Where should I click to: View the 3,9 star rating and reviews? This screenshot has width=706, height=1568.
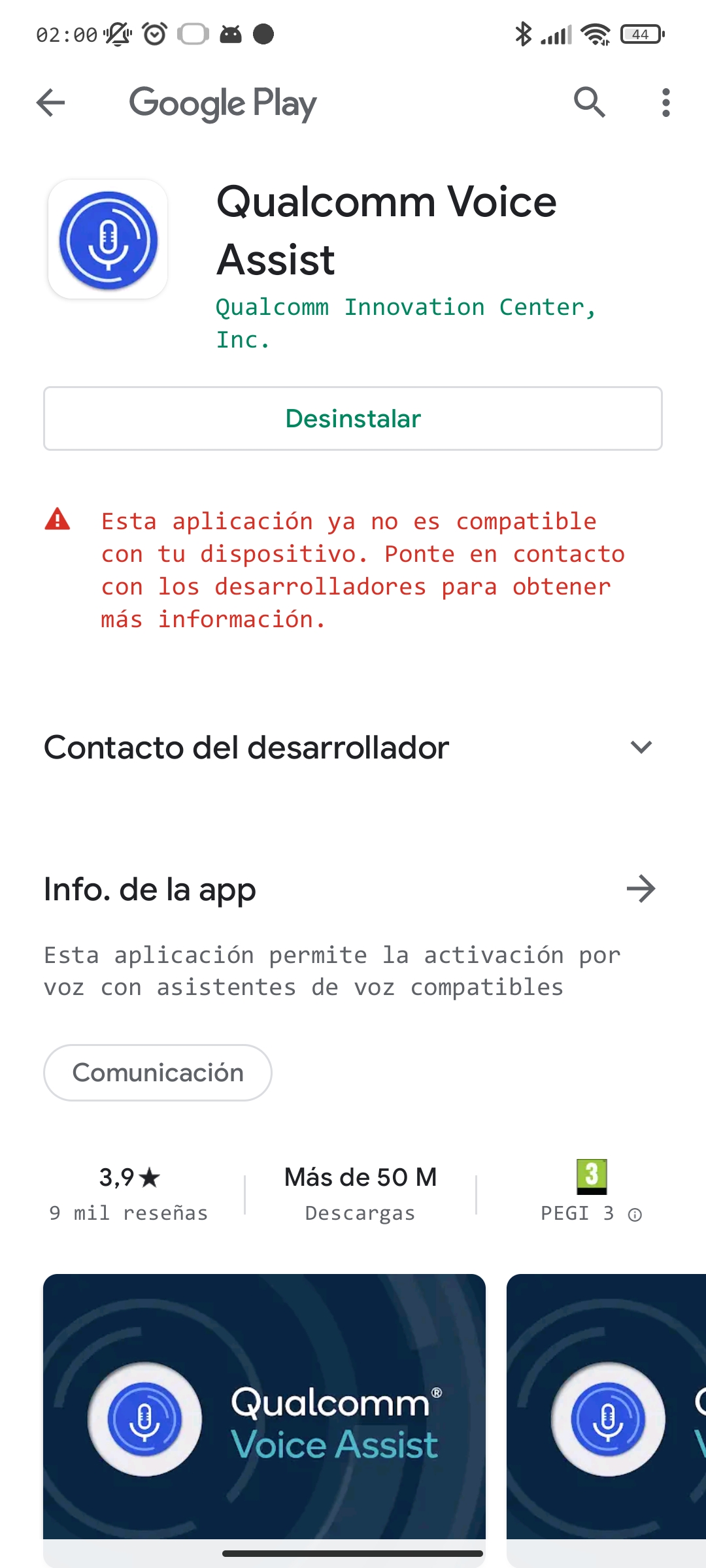tap(129, 1194)
